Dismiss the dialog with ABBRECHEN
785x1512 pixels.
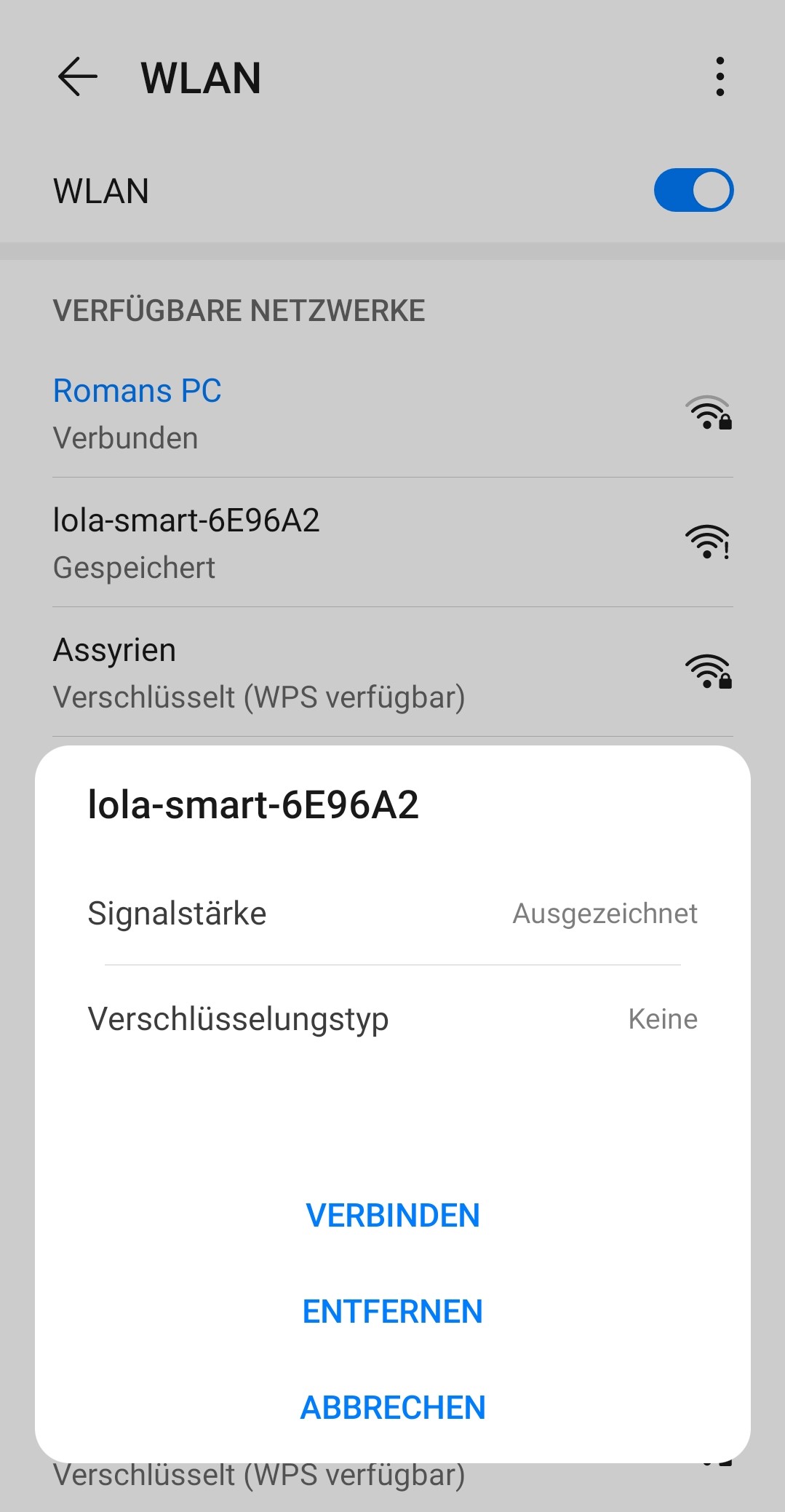point(392,1406)
